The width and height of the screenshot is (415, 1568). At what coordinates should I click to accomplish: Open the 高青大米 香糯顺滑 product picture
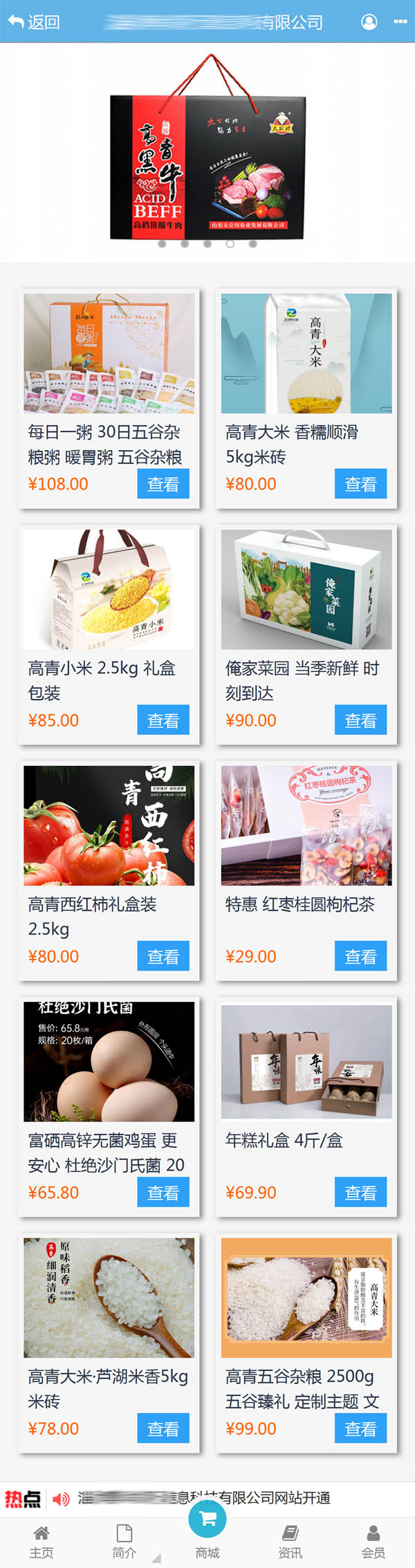pyautogui.click(x=306, y=353)
